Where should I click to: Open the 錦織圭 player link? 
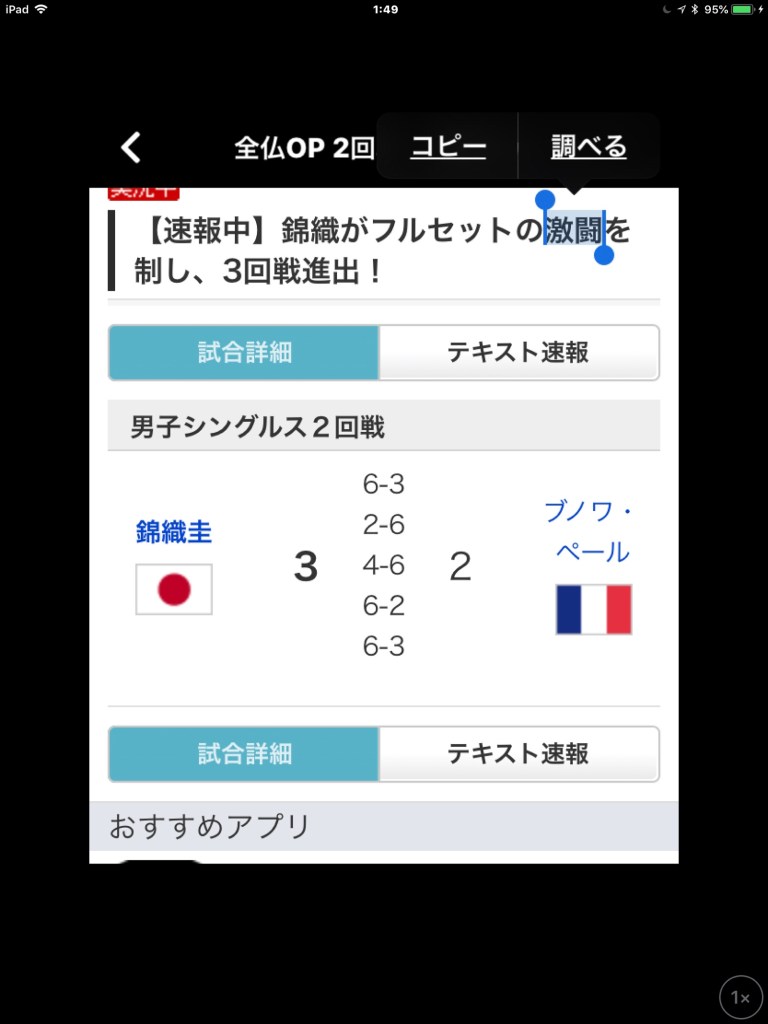pos(174,532)
